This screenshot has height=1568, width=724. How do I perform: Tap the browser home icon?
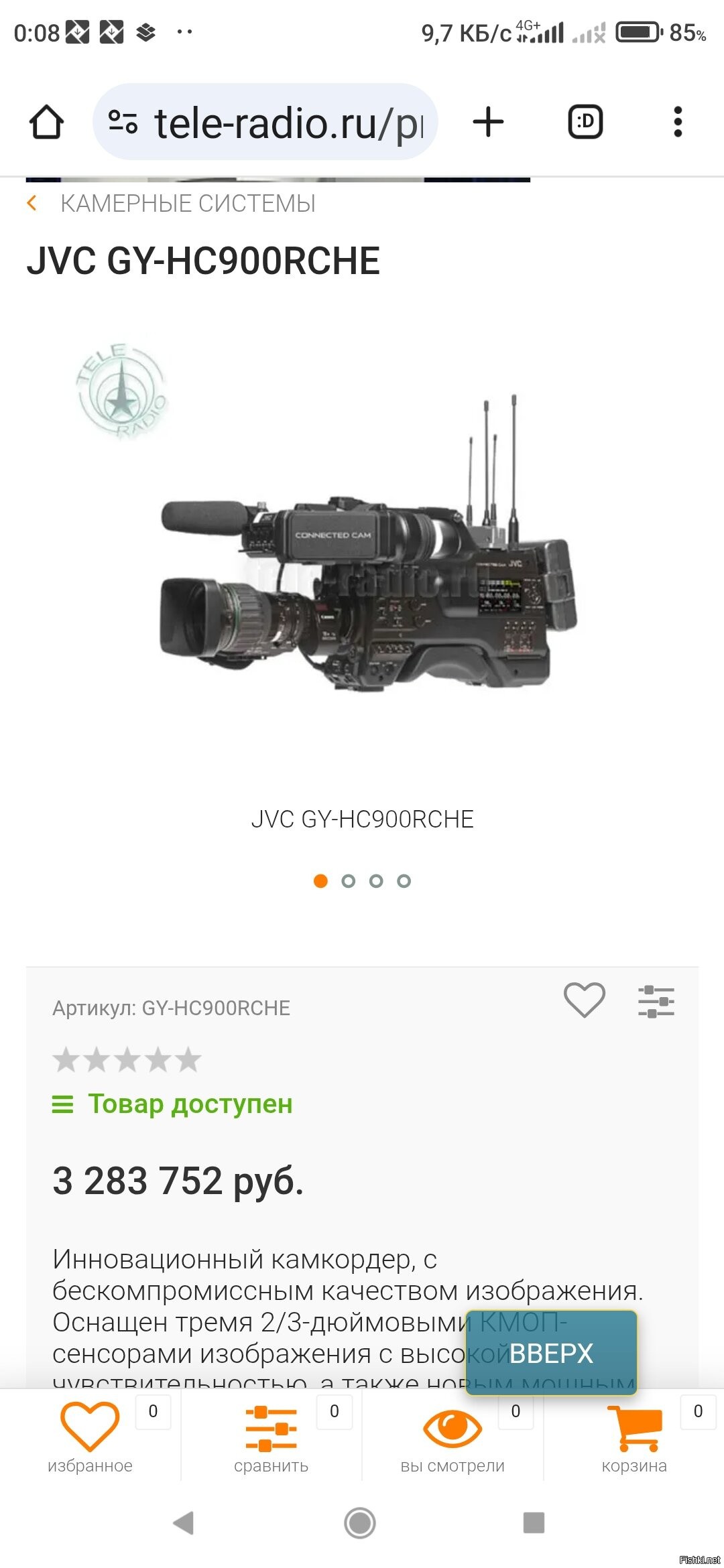[46, 123]
